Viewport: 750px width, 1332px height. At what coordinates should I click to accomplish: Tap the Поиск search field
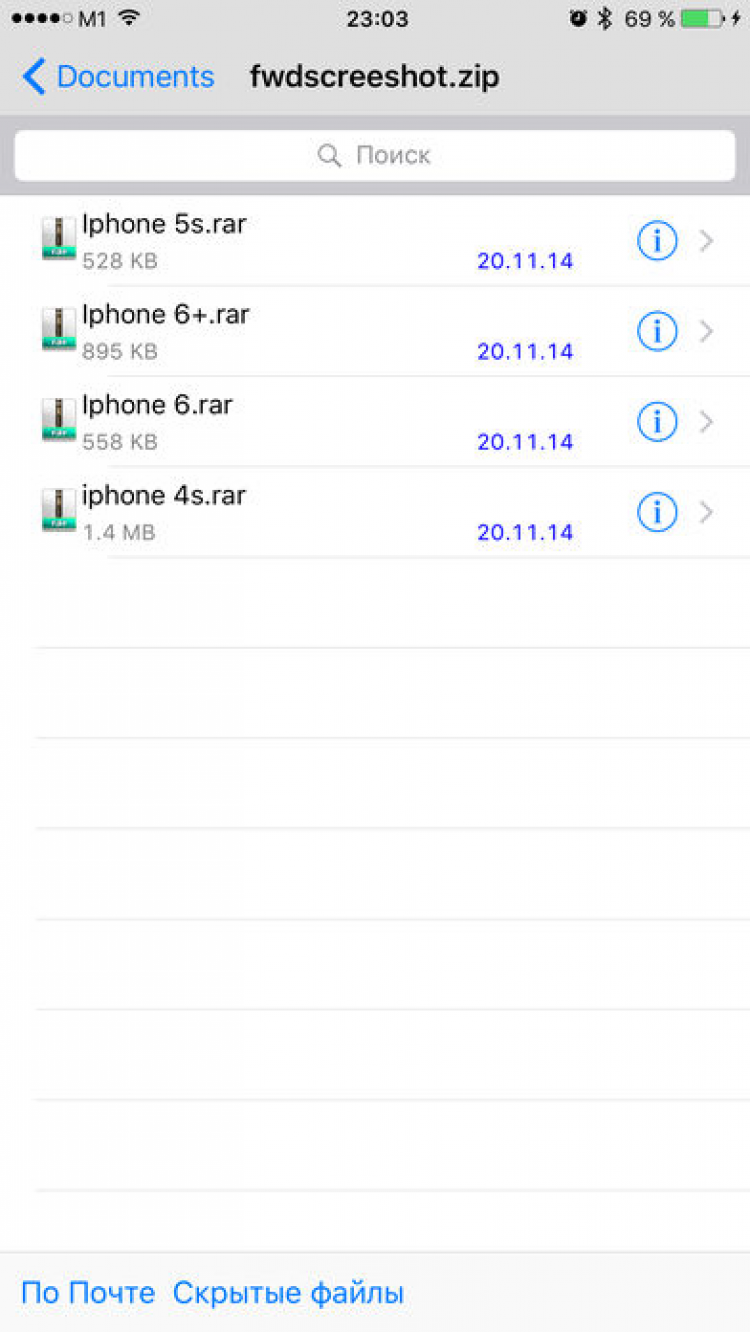click(375, 155)
